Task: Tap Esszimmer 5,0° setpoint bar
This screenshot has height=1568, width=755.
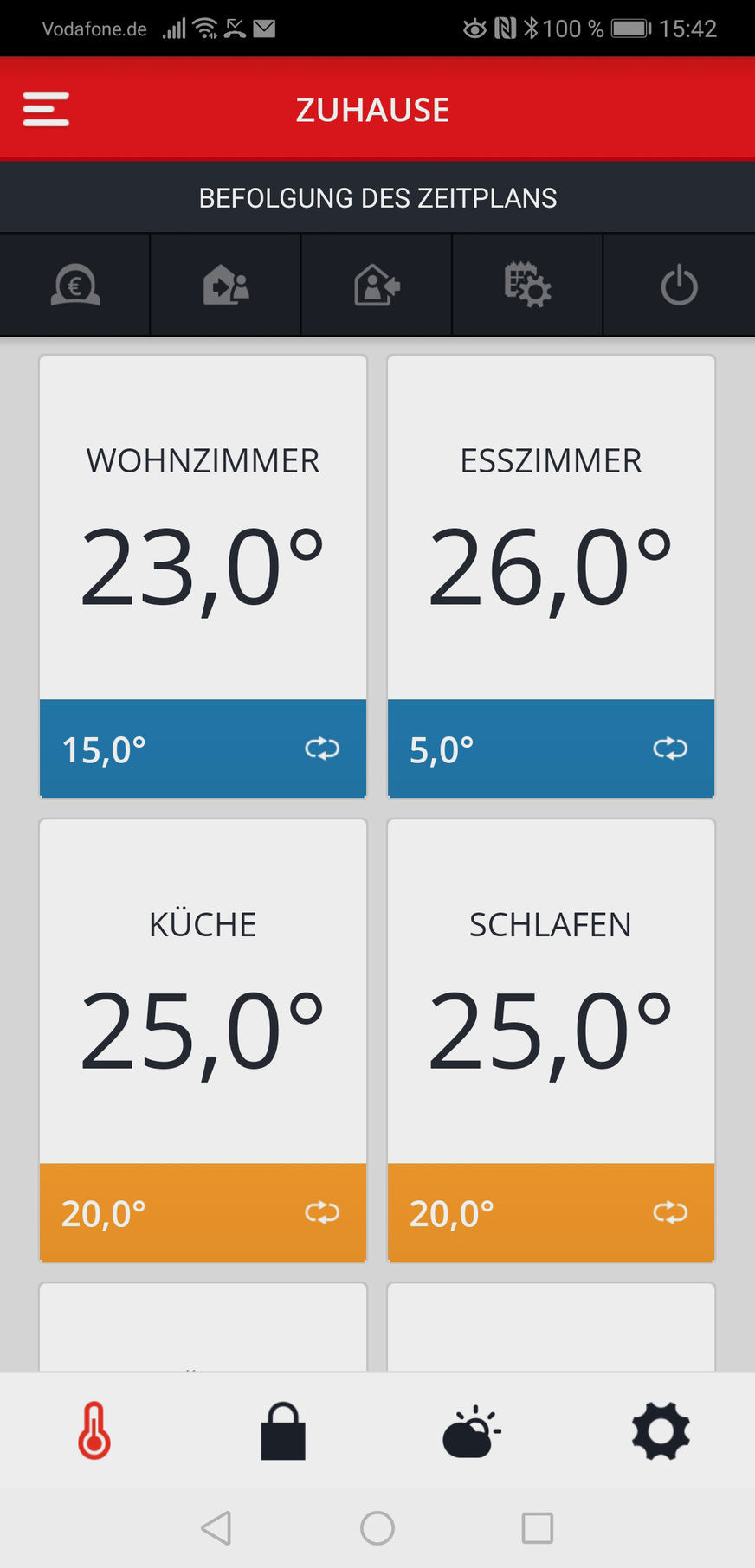Action: coord(551,749)
